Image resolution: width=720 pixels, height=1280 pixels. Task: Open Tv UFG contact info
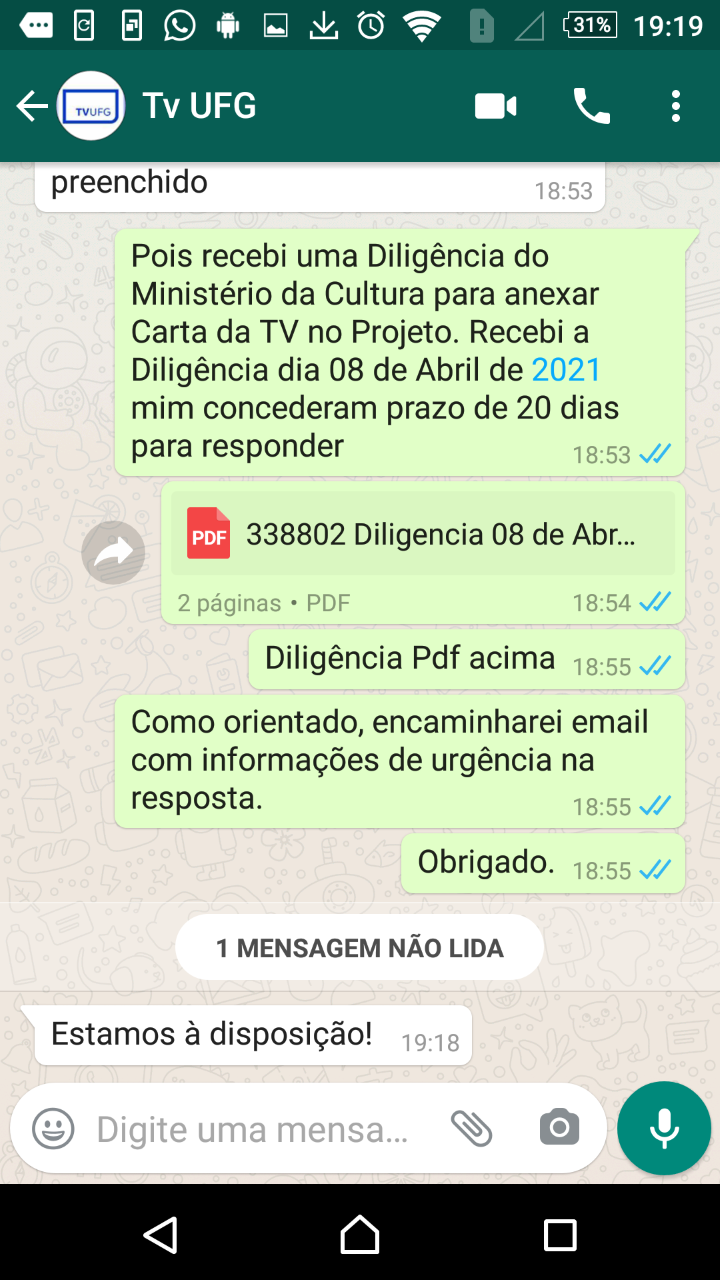click(200, 105)
